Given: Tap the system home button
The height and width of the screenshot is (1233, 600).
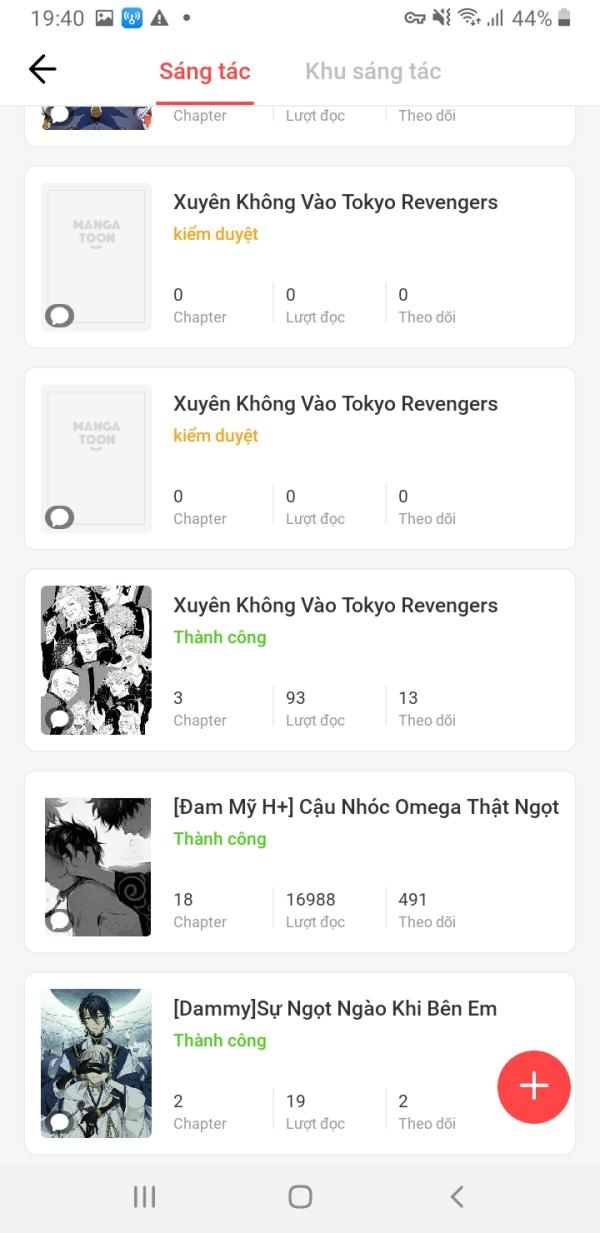Looking at the screenshot, I should click(300, 1196).
